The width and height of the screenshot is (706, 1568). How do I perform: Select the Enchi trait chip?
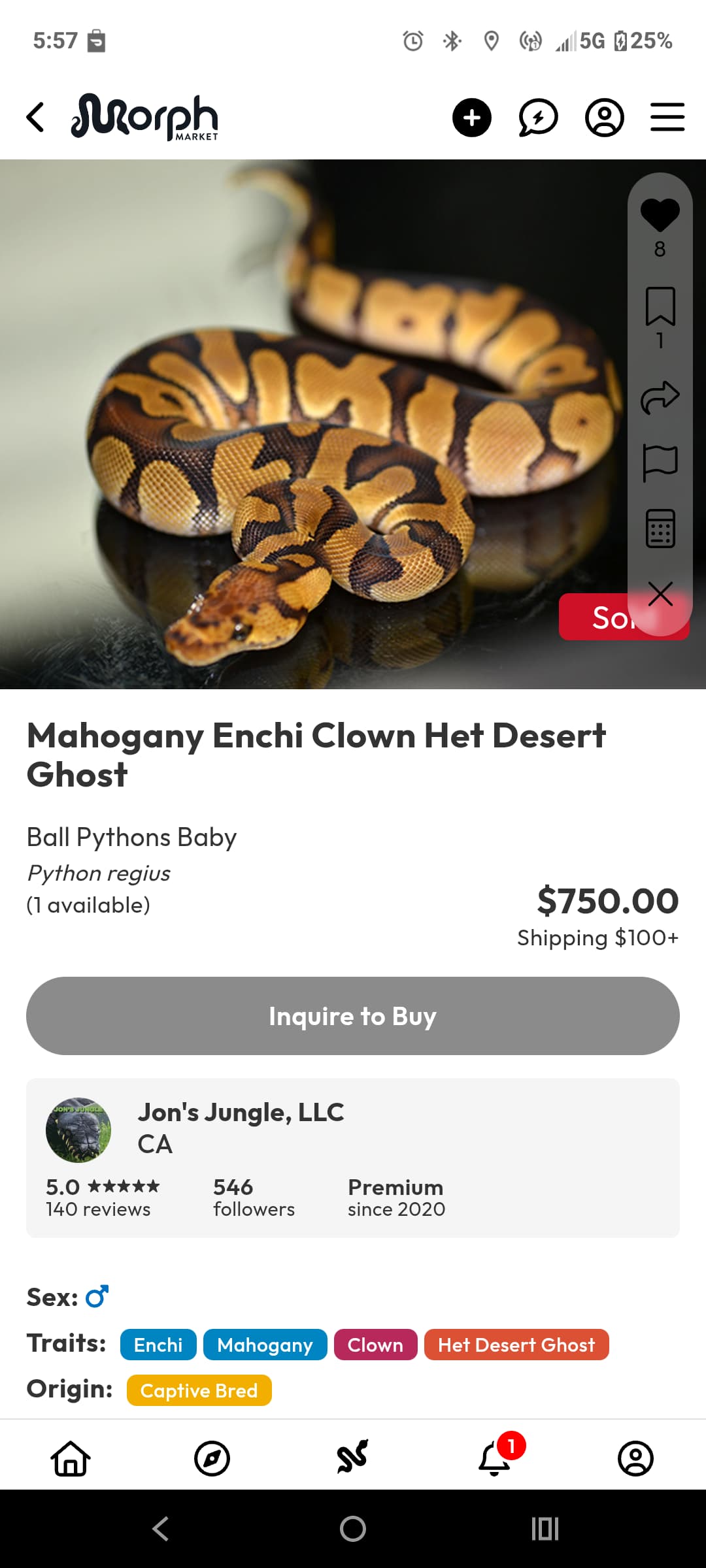[x=158, y=1345]
